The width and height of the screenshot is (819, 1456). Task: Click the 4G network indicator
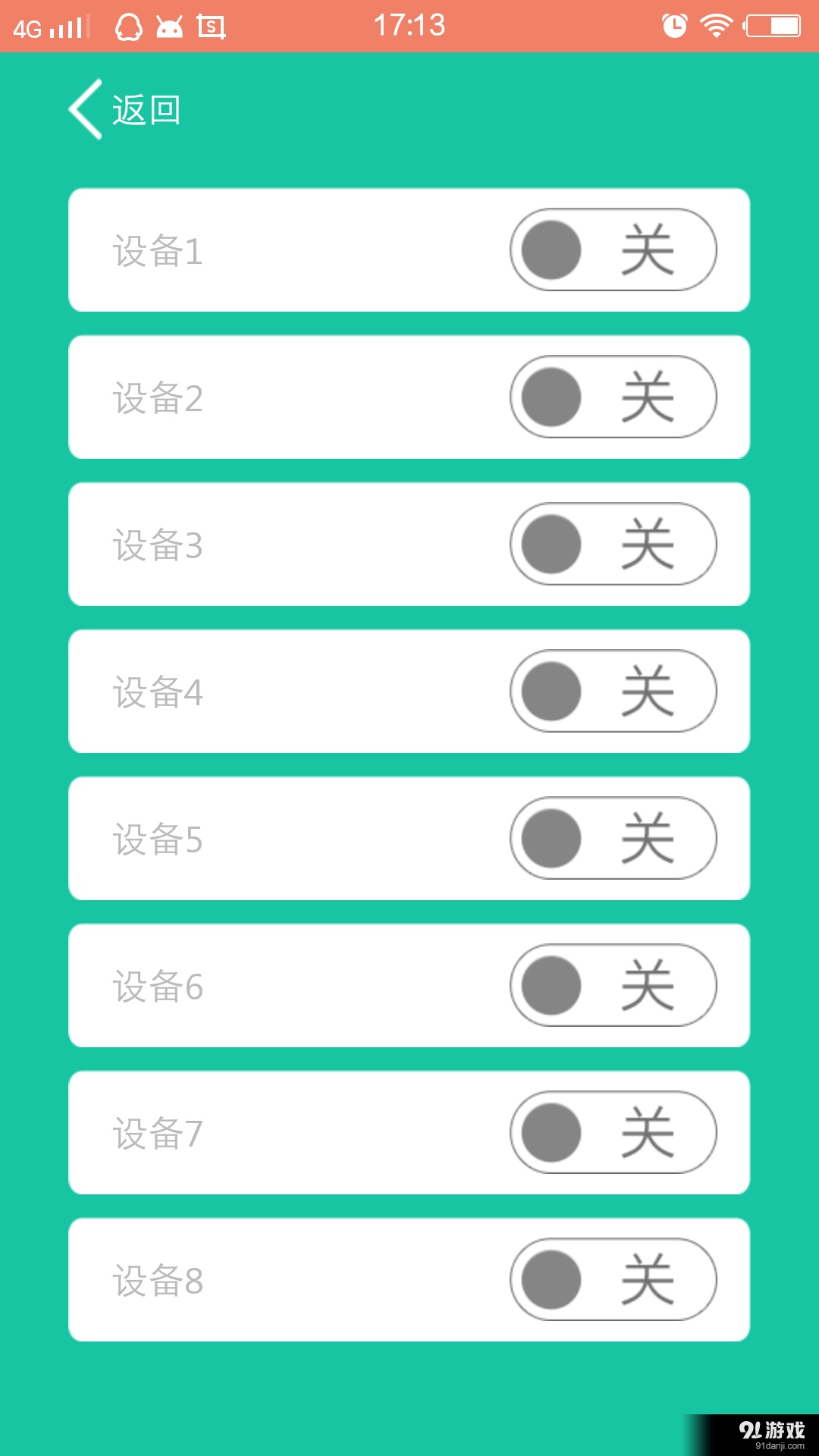29,26
